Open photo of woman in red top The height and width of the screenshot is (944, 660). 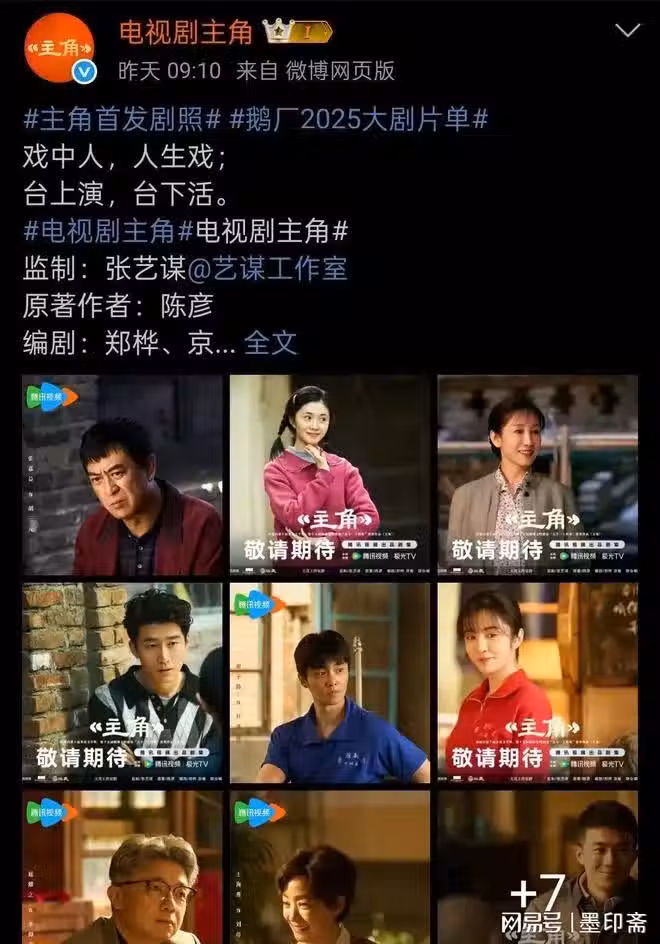tap(537, 682)
